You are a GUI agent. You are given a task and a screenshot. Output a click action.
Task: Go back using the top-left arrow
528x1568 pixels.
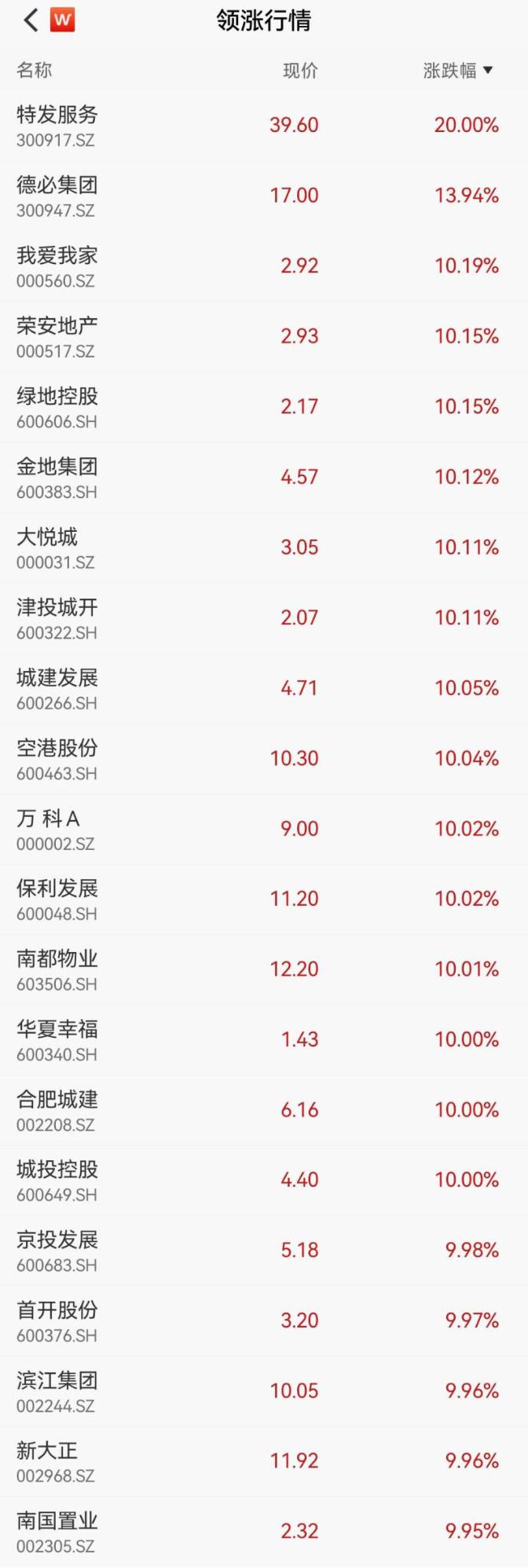[31, 20]
